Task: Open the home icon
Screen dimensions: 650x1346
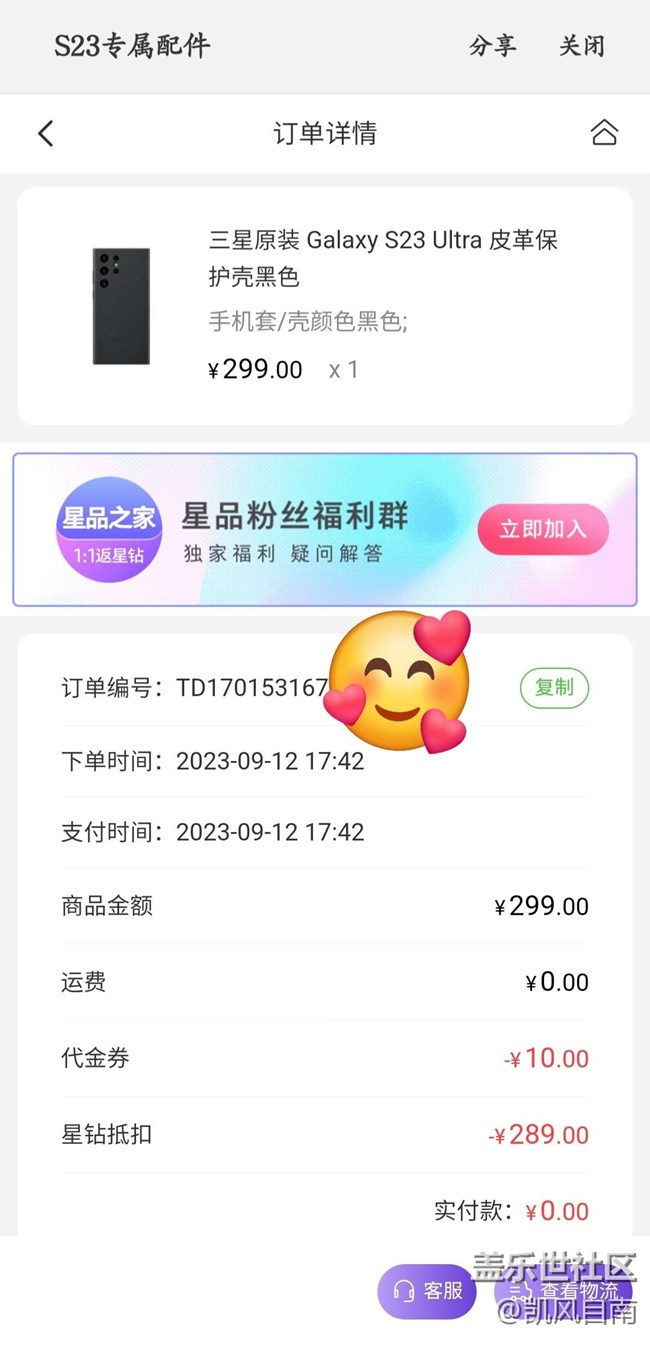Action: pyautogui.click(x=604, y=133)
